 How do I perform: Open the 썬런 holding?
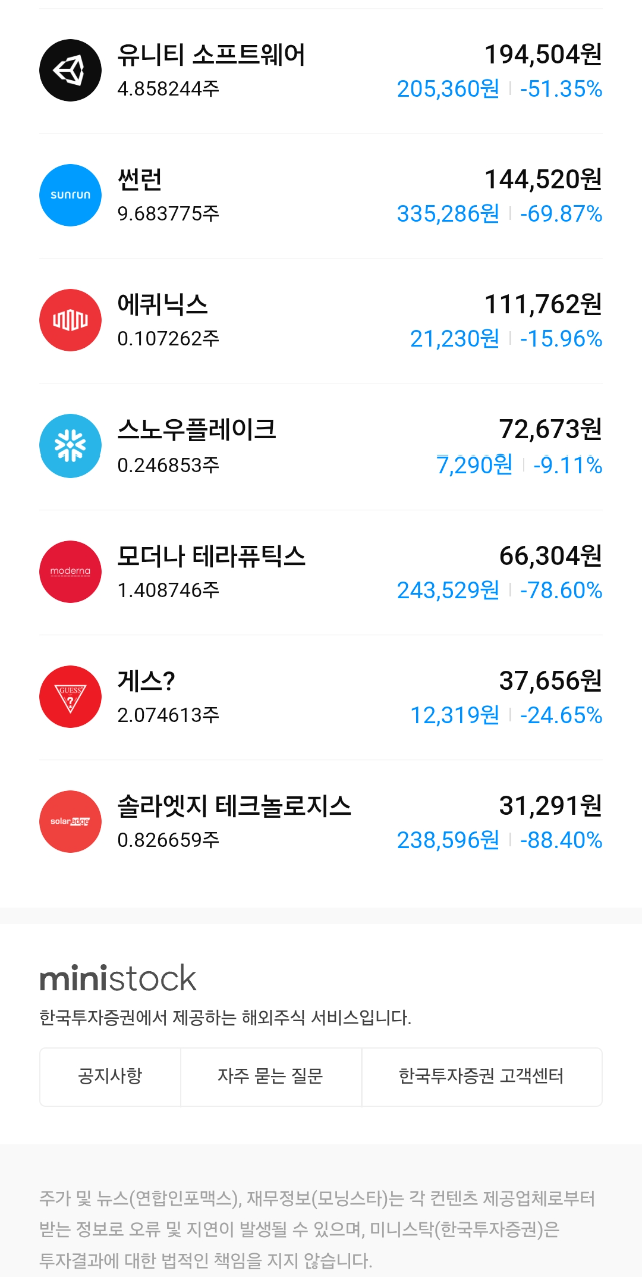(x=321, y=196)
